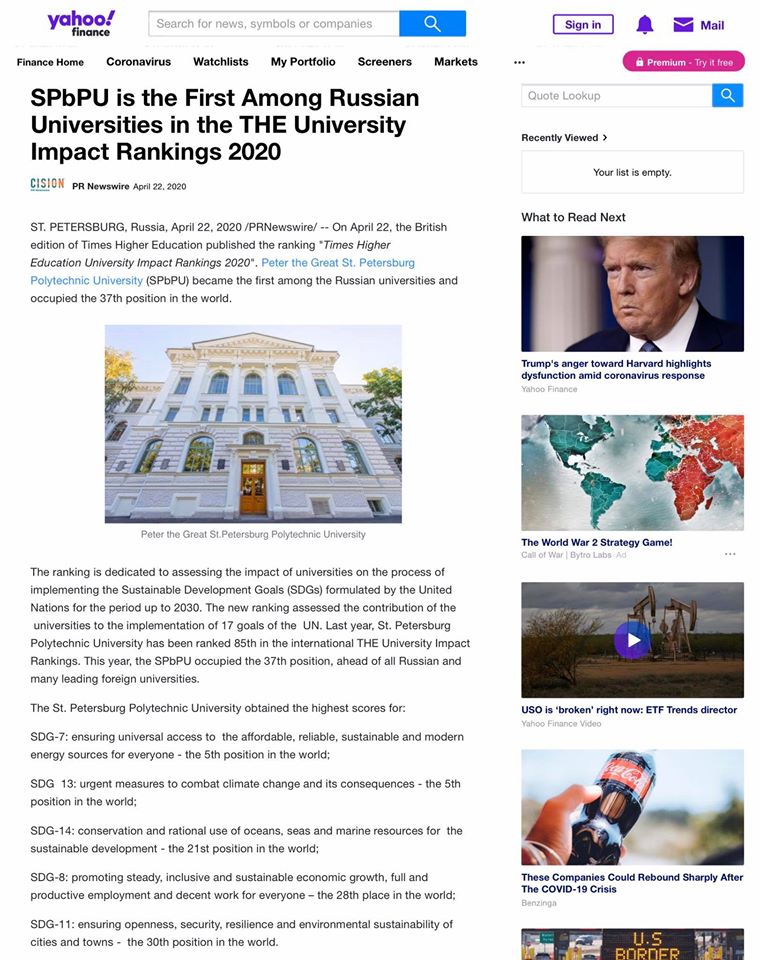760x960 pixels.
Task: Open the article on Trump's anger toward Harvard
Action: pyautogui.click(x=616, y=369)
